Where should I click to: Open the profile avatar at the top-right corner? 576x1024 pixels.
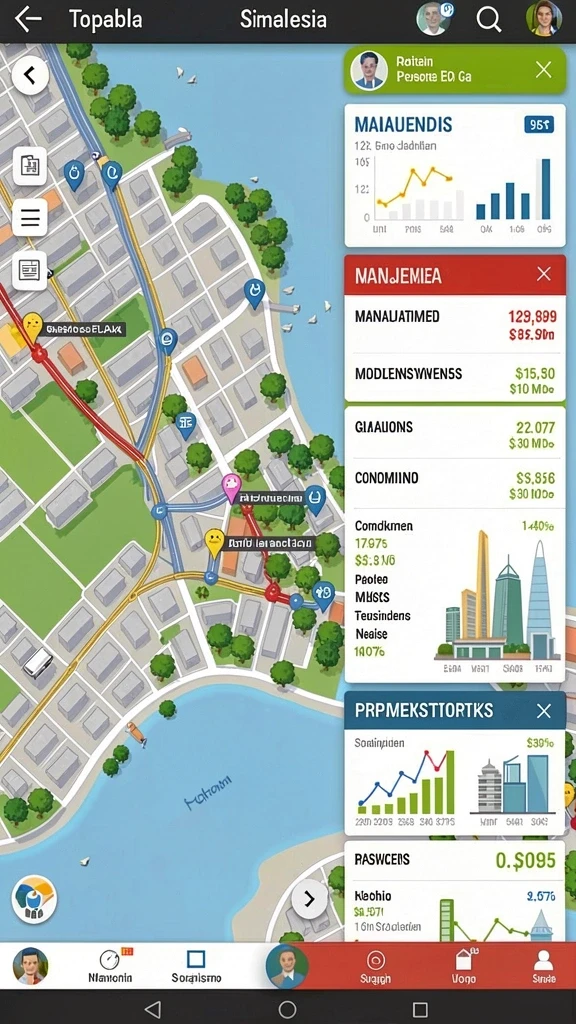click(543, 19)
